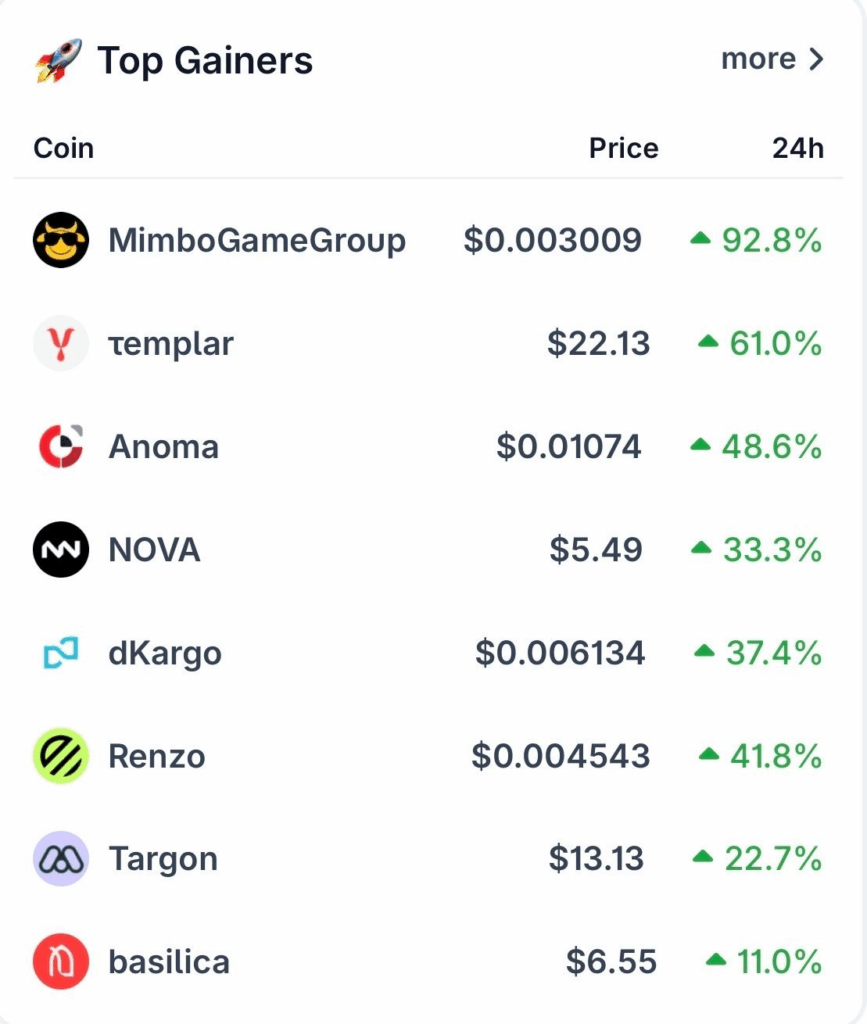
Task: Click the Targon purple logo
Action: tap(60, 859)
